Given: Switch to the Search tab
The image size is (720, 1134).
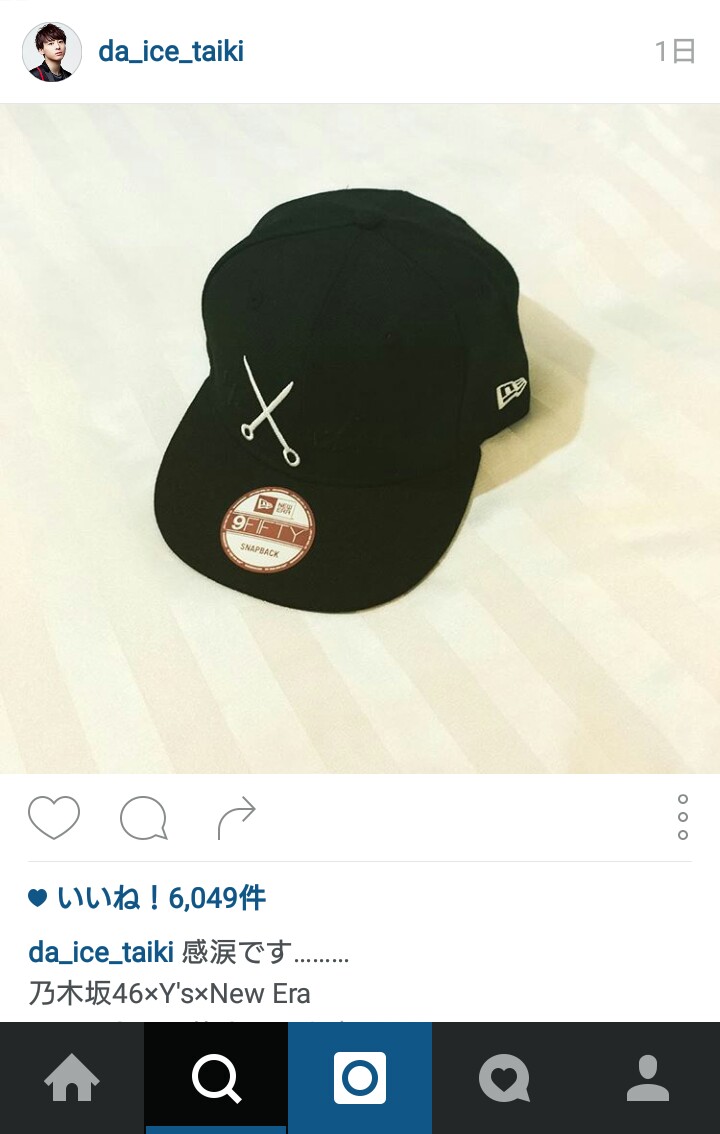Looking at the screenshot, I should (216, 1079).
